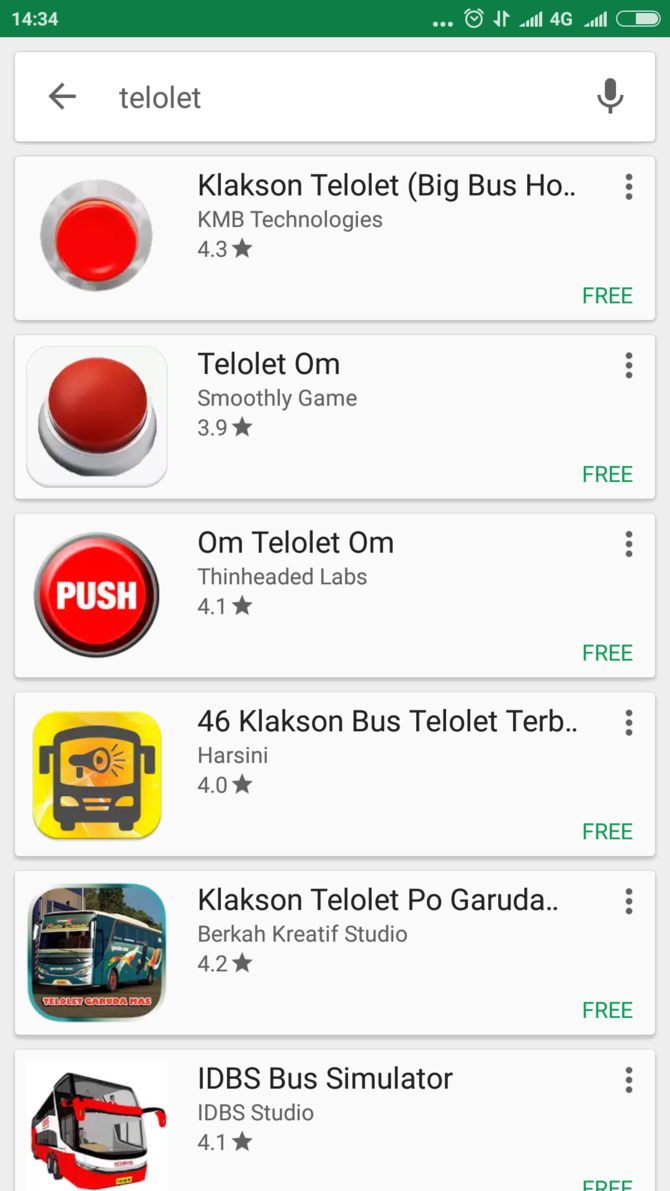Start voice search with the microphone
The height and width of the screenshot is (1191, 670).
point(609,96)
